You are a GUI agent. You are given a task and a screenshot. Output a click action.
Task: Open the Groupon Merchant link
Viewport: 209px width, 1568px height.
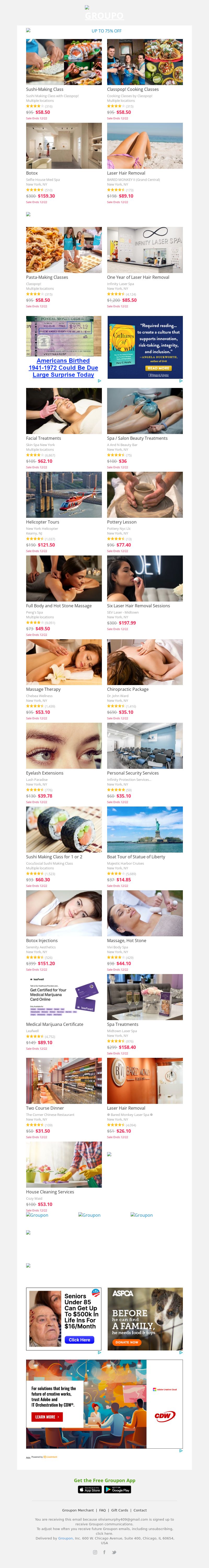(x=78, y=1510)
